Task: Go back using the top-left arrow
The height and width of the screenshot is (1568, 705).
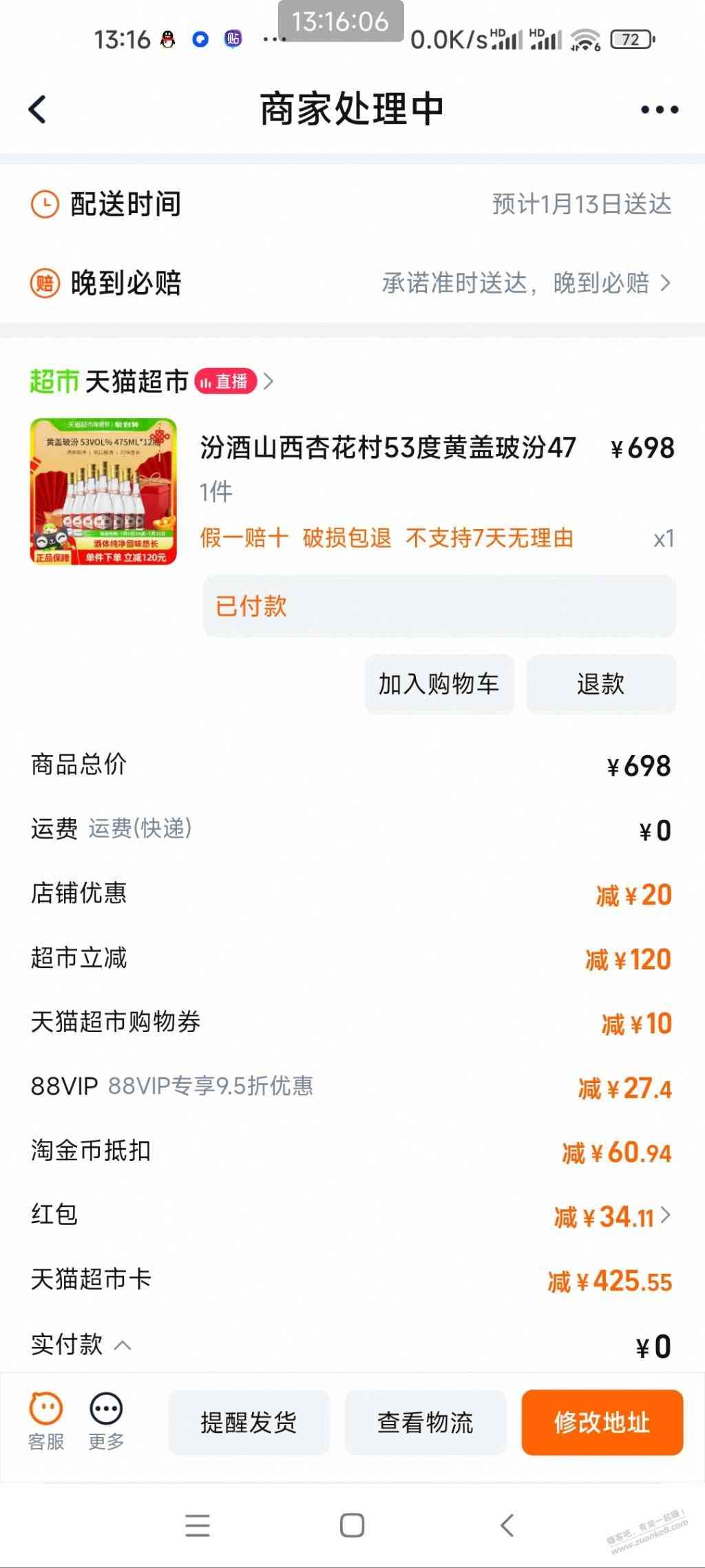Action: click(38, 109)
